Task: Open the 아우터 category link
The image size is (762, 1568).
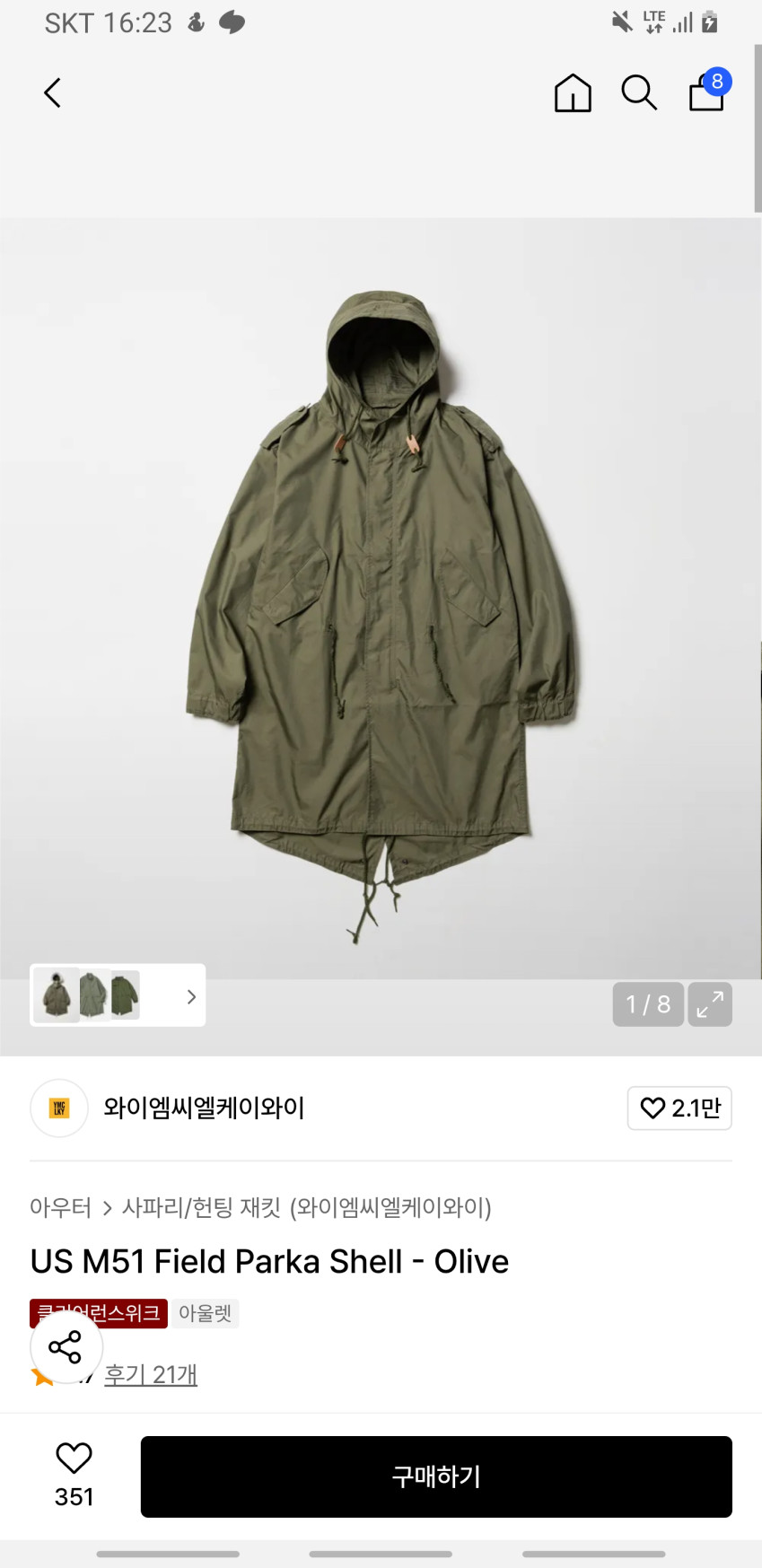Action: click(x=60, y=1207)
